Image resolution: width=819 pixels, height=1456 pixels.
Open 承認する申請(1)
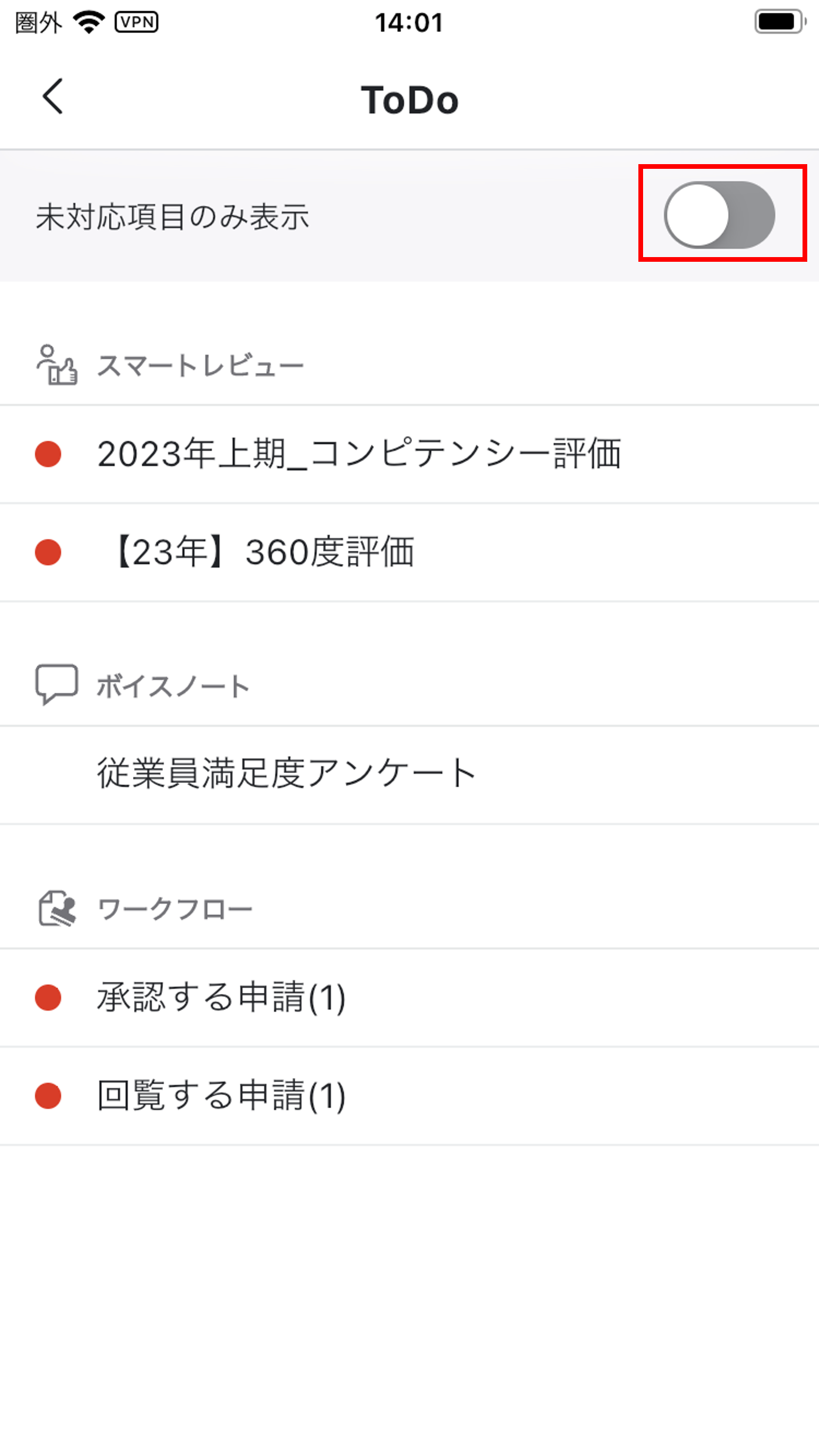click(409, 998)
